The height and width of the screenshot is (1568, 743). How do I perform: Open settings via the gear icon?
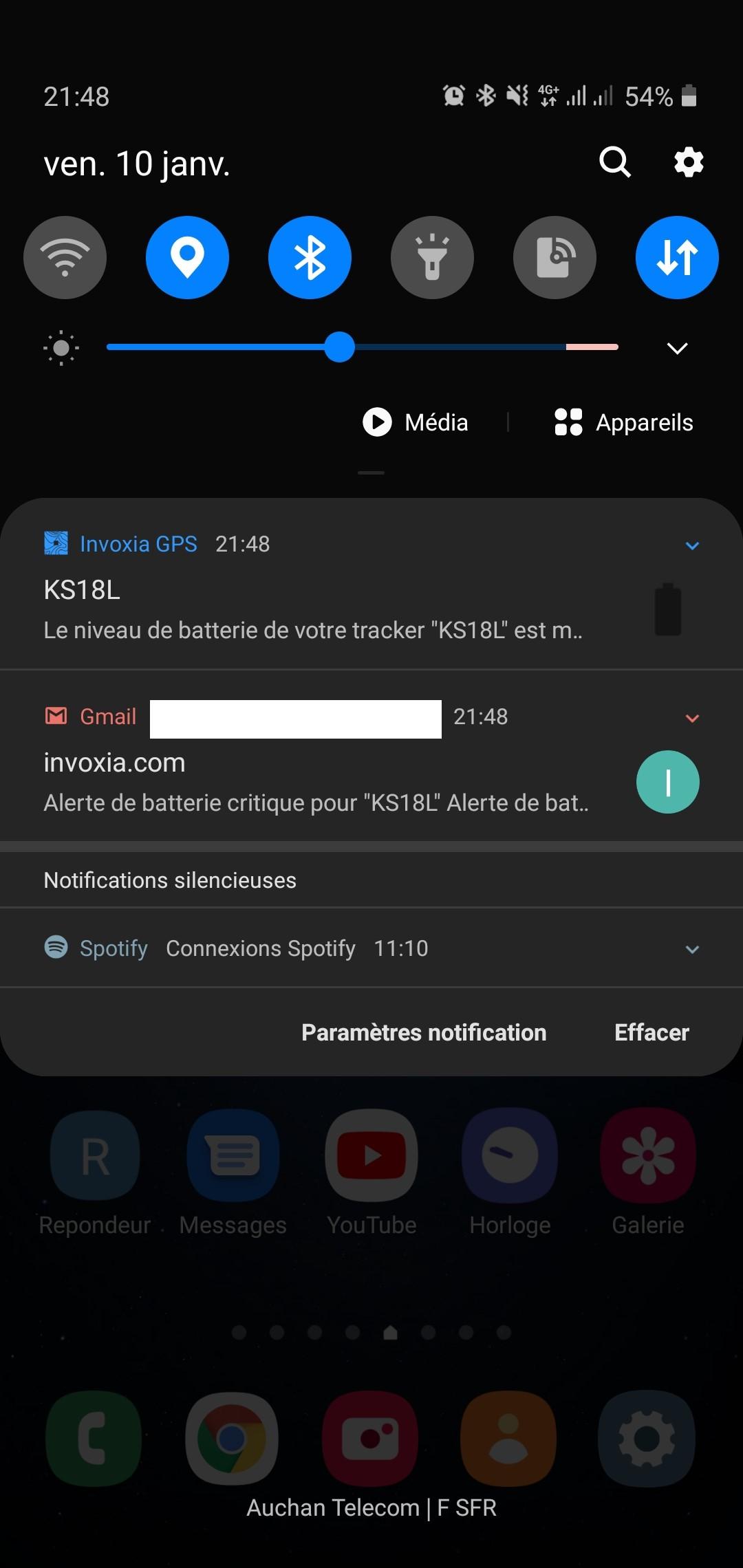click(689, 162)
